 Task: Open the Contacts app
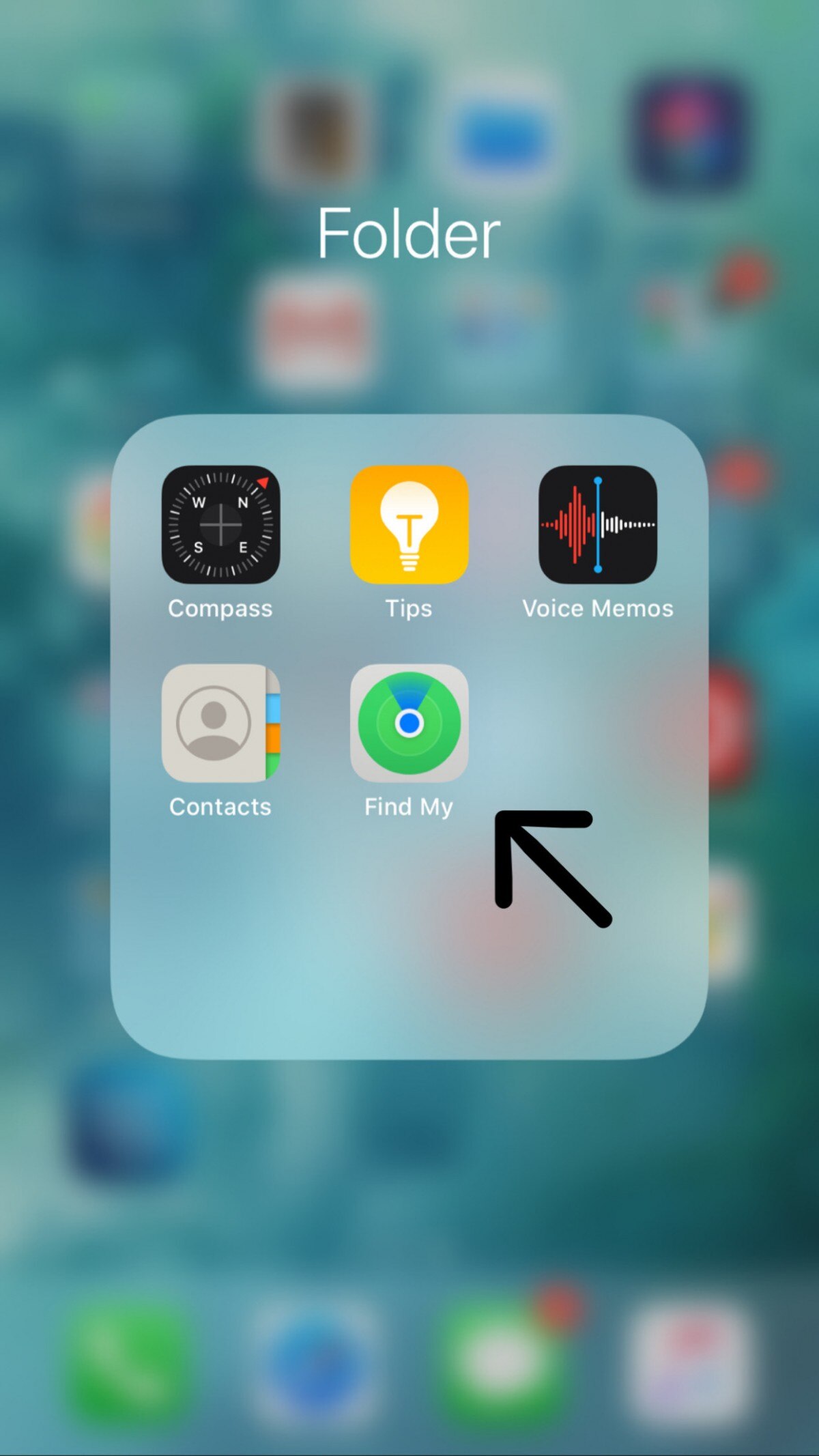tap(220, 723)
